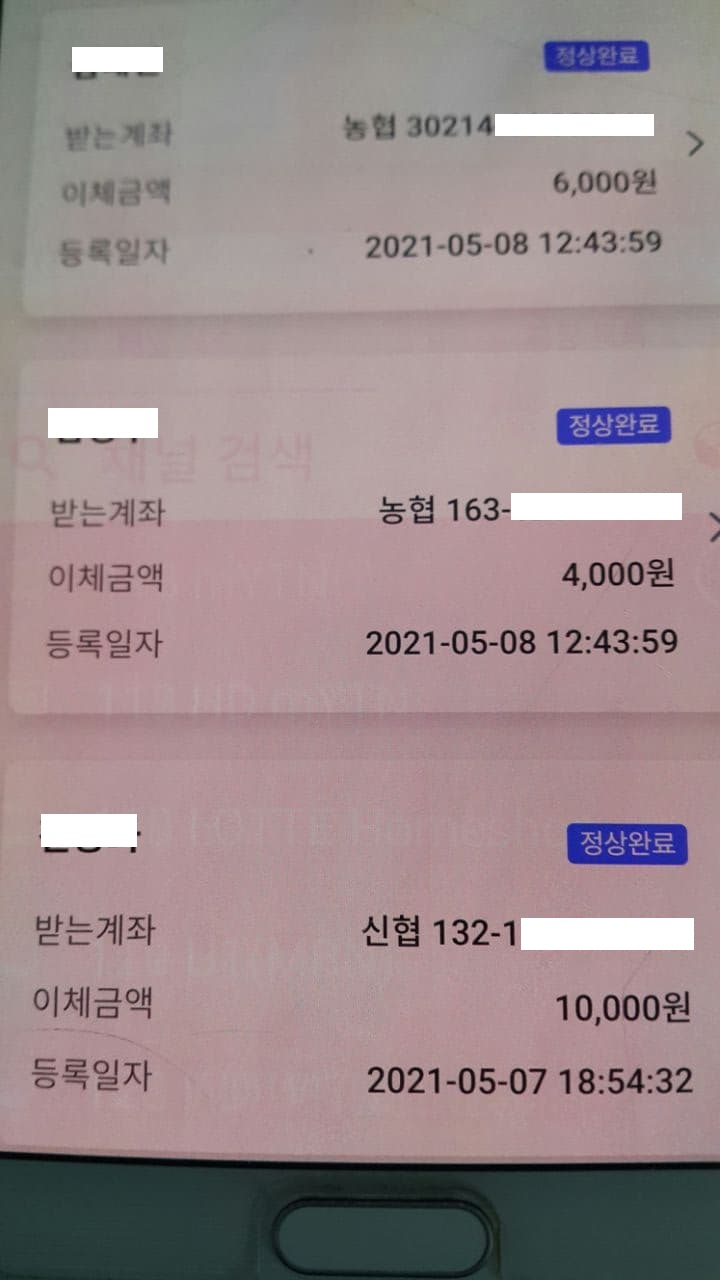The height and width of the screenshot is (1280, 720).
Task: Open the 4,000원 transfer to 농협 163
Action: click(711, 527)
